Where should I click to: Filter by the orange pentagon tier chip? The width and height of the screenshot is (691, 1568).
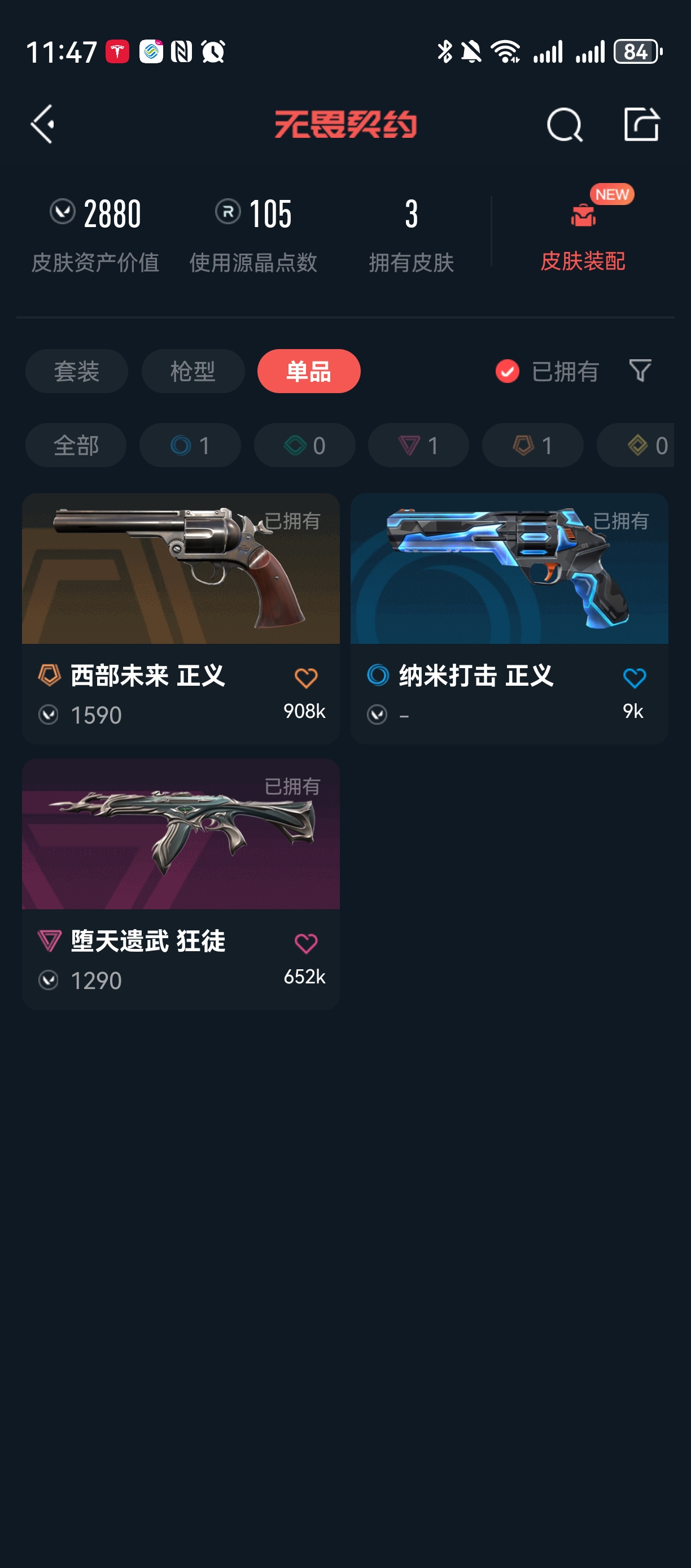click(533, 445)
